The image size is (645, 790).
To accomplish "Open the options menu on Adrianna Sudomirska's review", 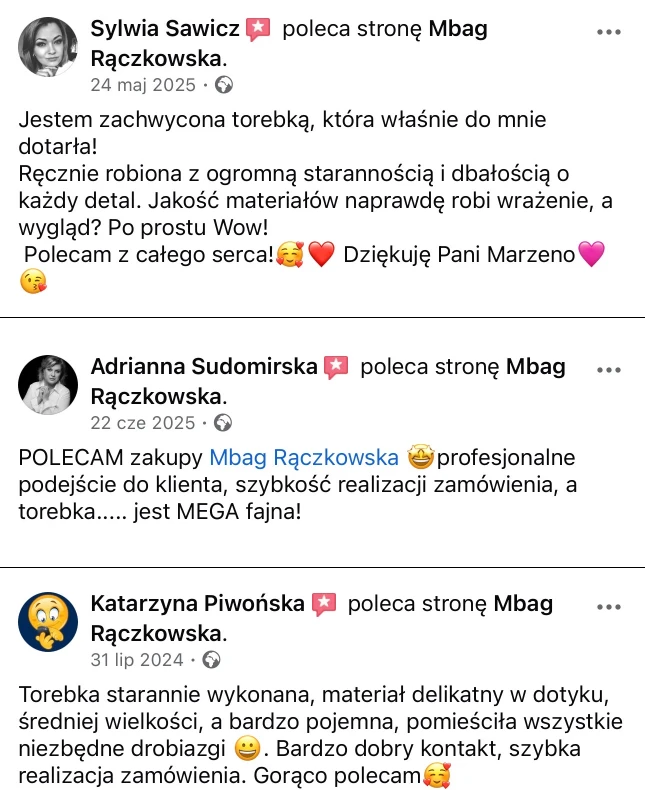I will 609,369.
